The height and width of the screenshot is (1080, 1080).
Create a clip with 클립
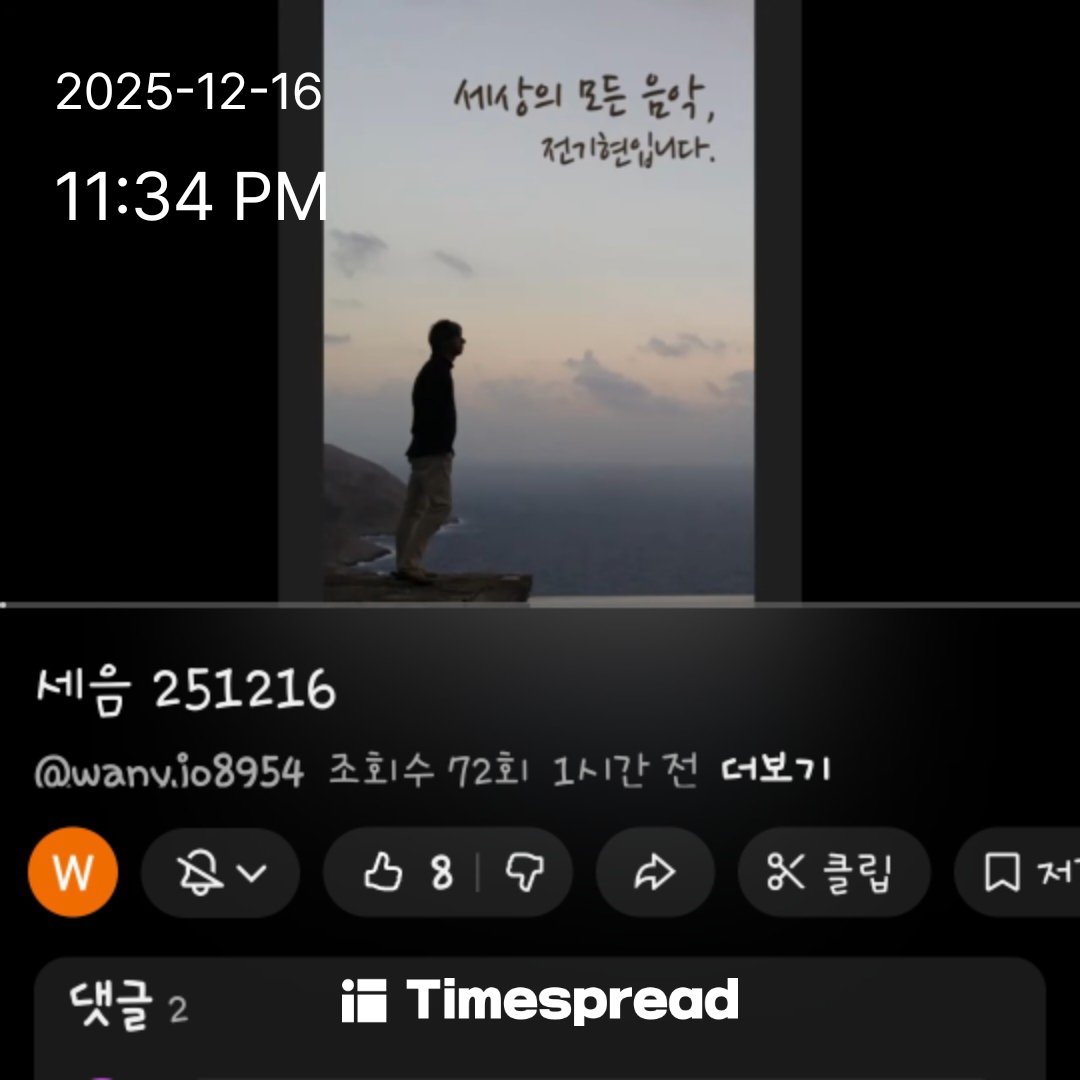tap(833, 873)
